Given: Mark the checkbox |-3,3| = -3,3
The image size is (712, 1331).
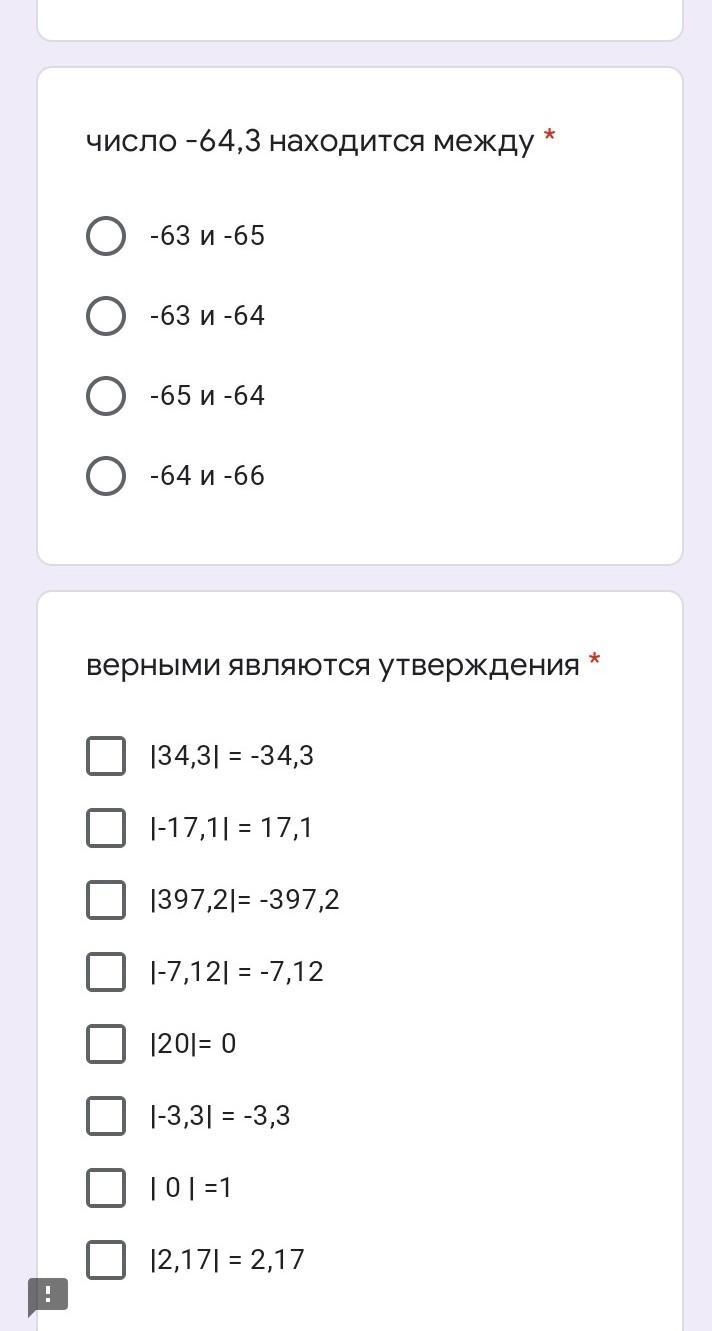Looking at the screenshot, I should click(x=106, y=1116).
